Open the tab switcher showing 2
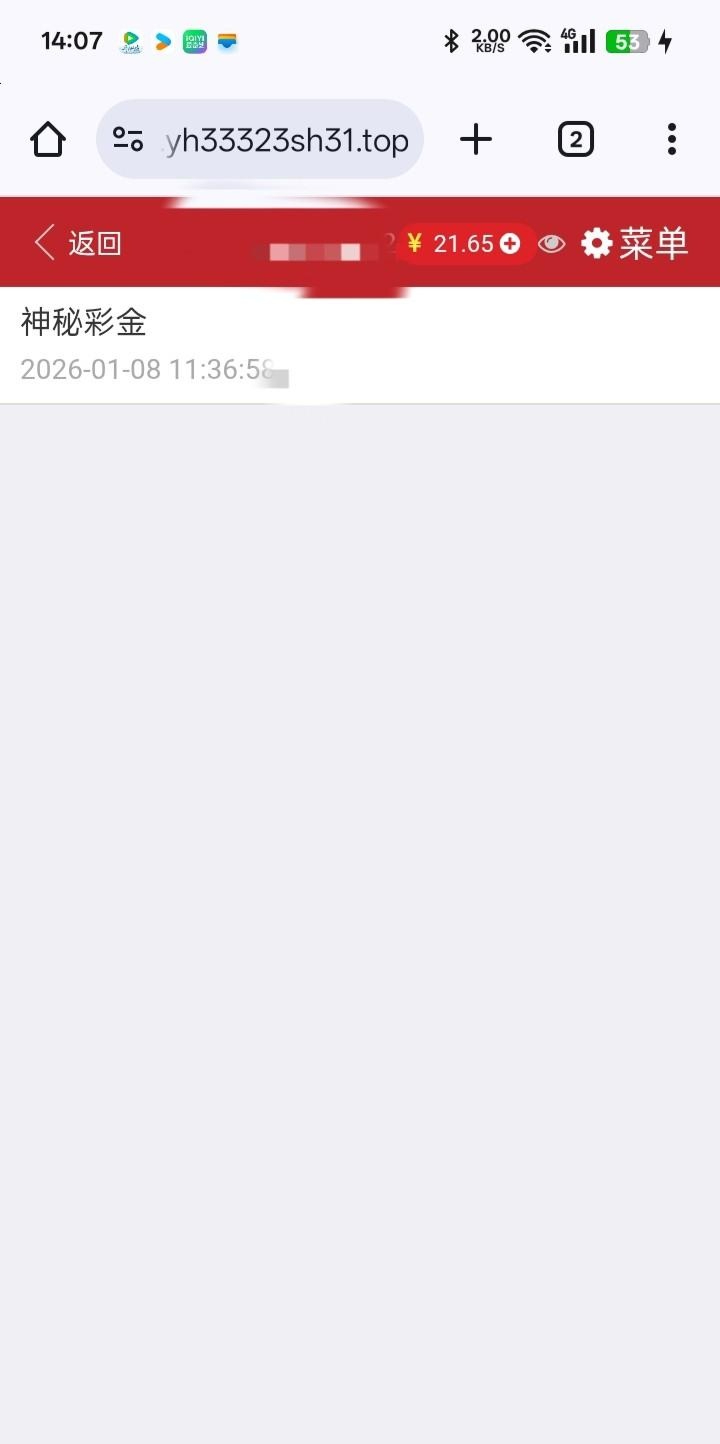Image resolution: width=720 pixels, height=1444 pixels. click(575, 139)
